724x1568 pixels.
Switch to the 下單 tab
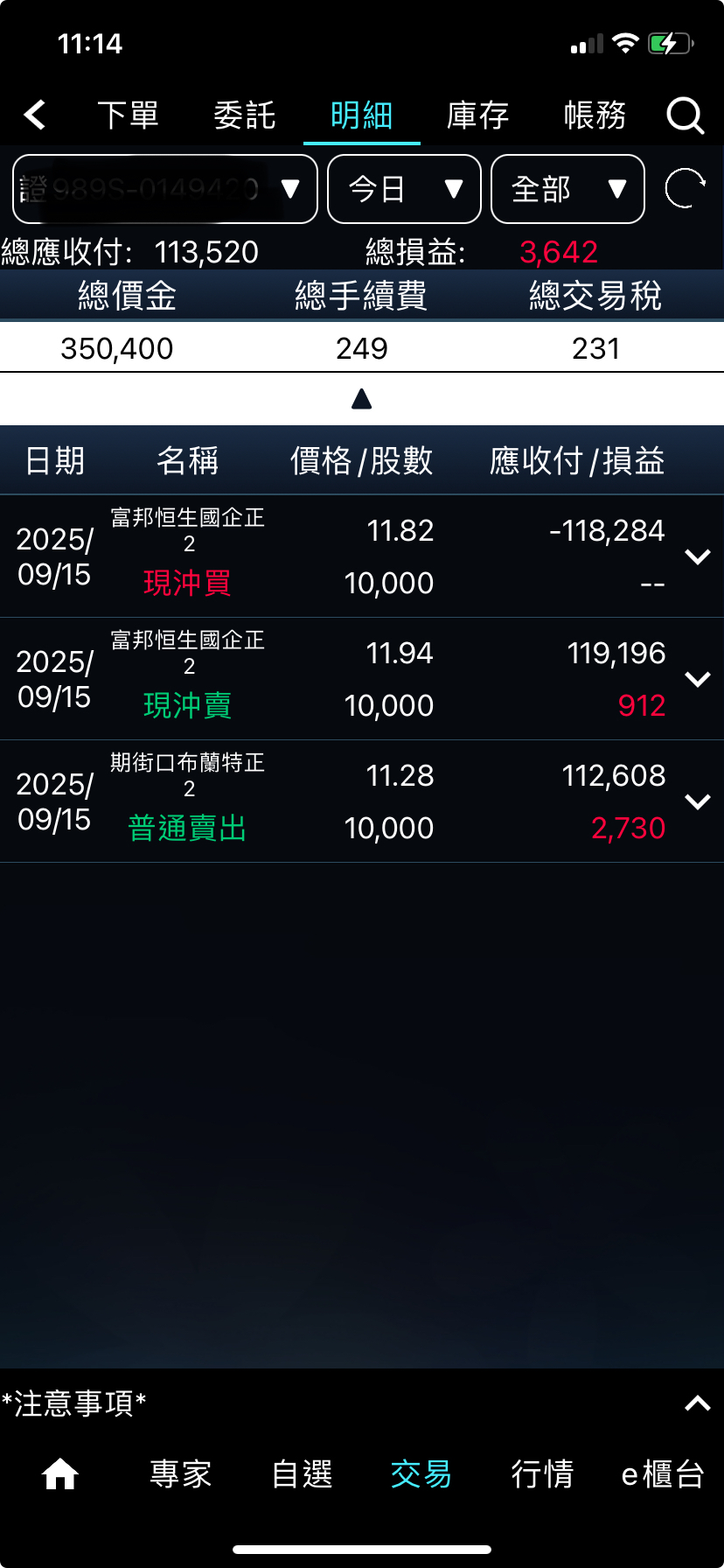pos(128,115)
